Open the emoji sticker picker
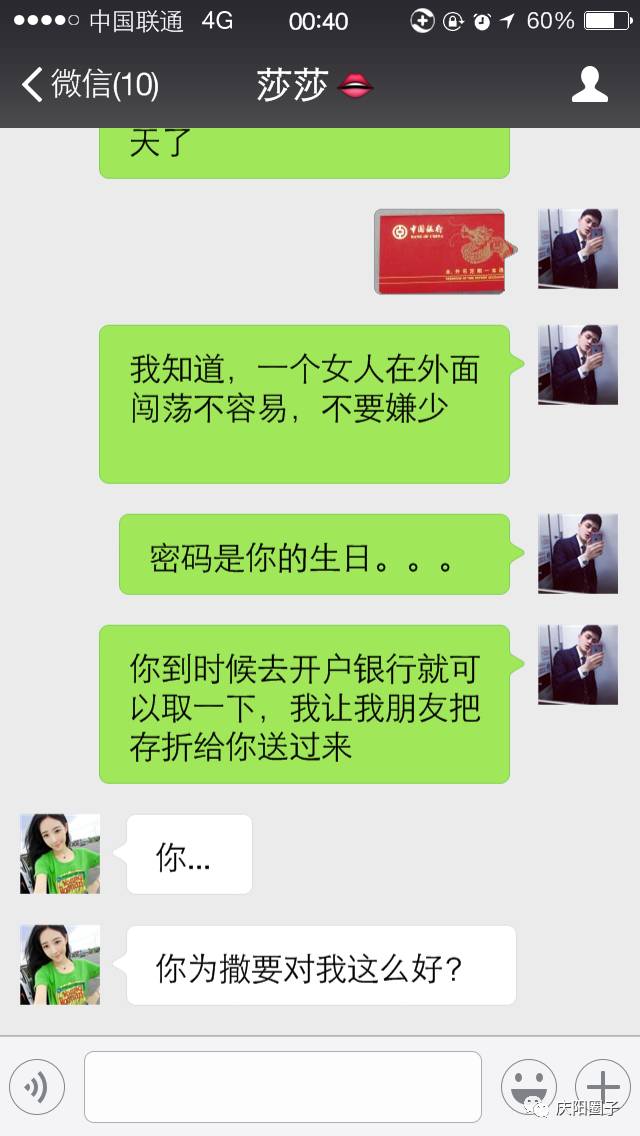640x1136 pixels. [528, 1087]
